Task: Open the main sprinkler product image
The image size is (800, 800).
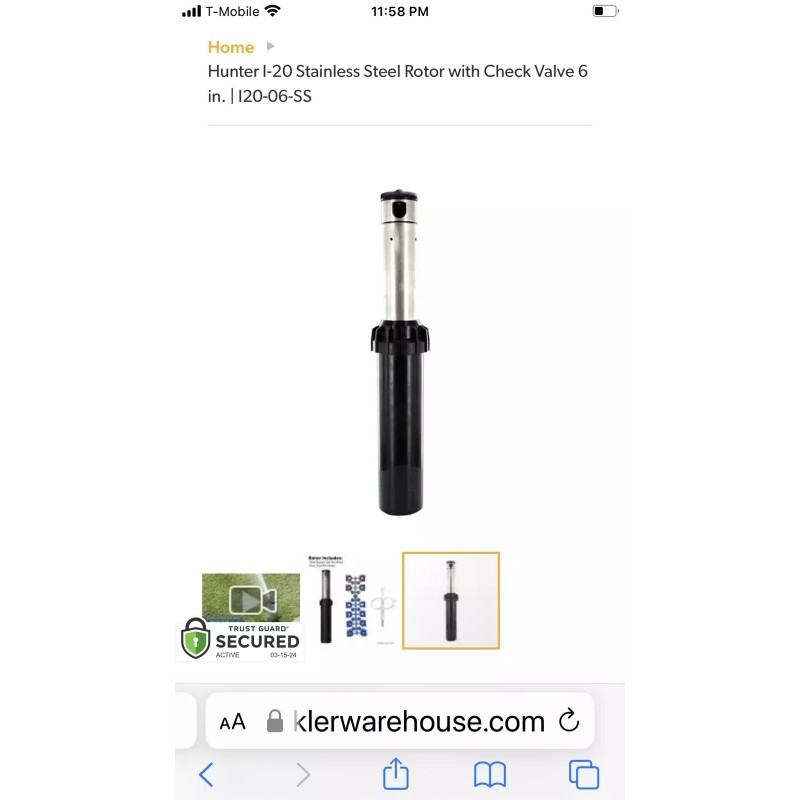Action: pyautogui.click(x=400, y=352)
